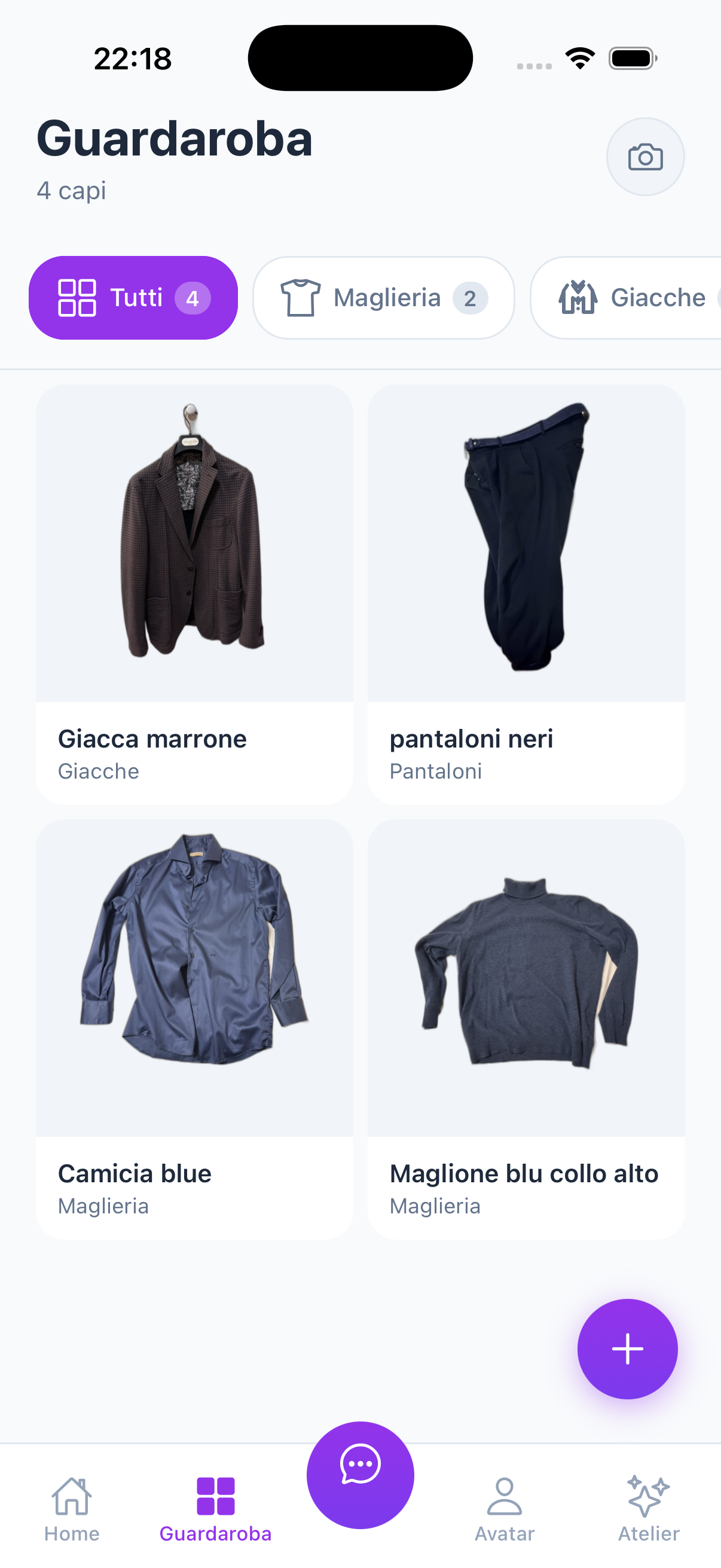The image size is (721, 1568).
Task: Open the Atelier tab
Action: point(649,1508)
